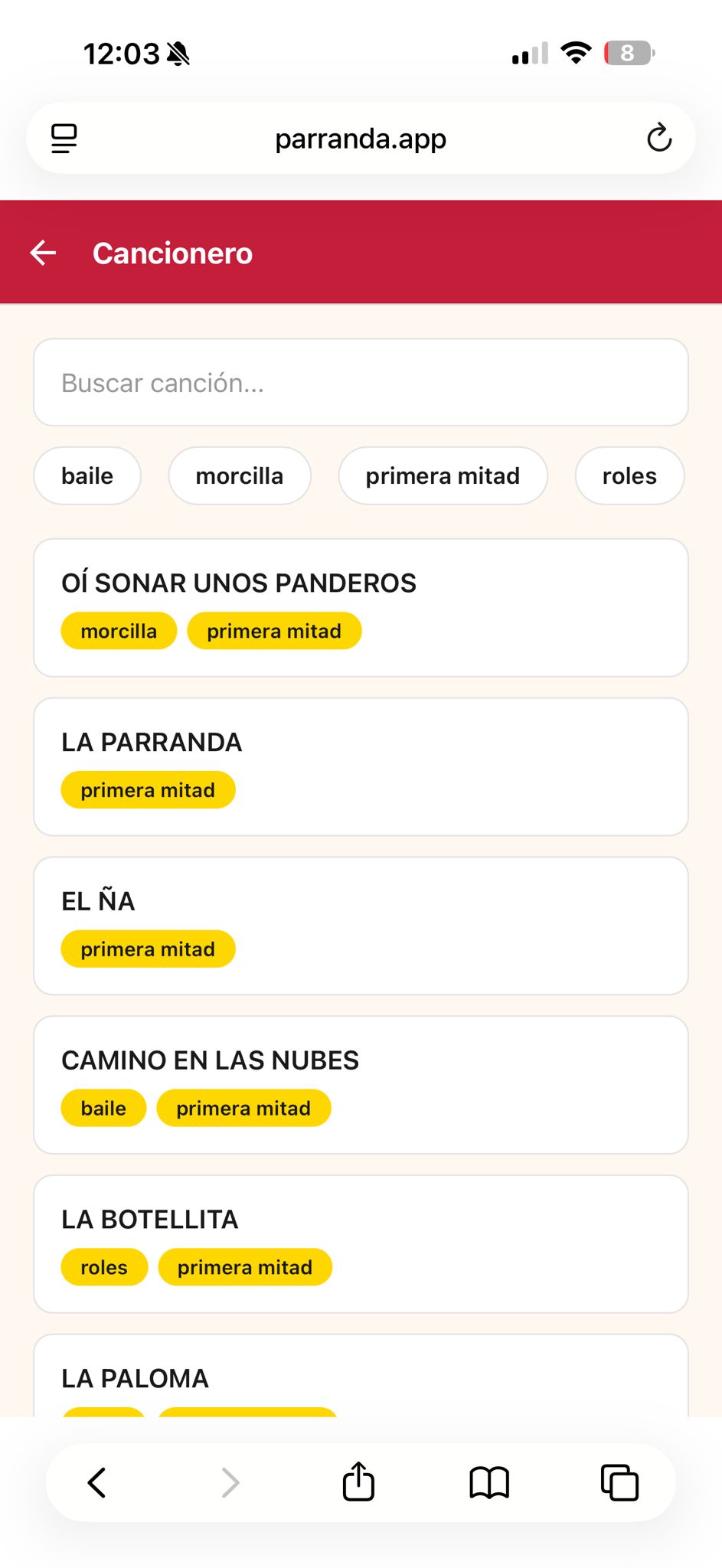The width and height of the screenshot is (722, 1568).
Task: Toggle the morcilla filter chip
Action: 240,475
